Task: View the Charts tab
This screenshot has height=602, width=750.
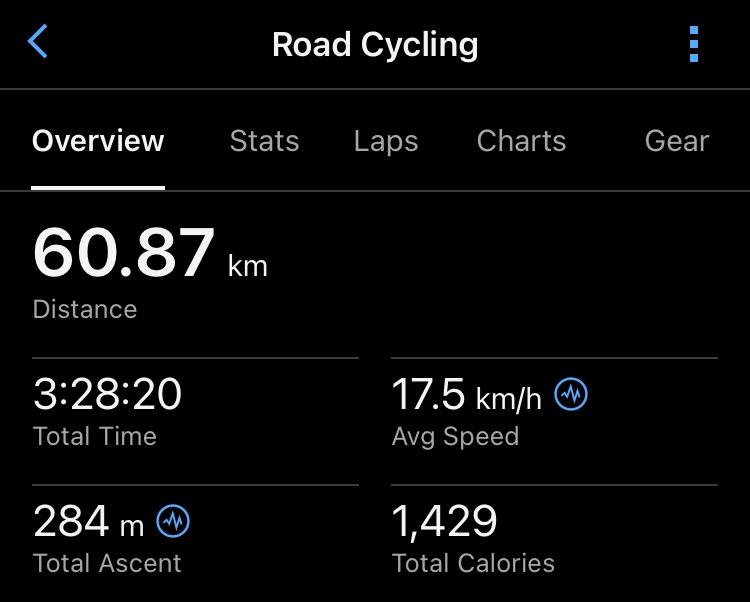Action: [521, 141]
